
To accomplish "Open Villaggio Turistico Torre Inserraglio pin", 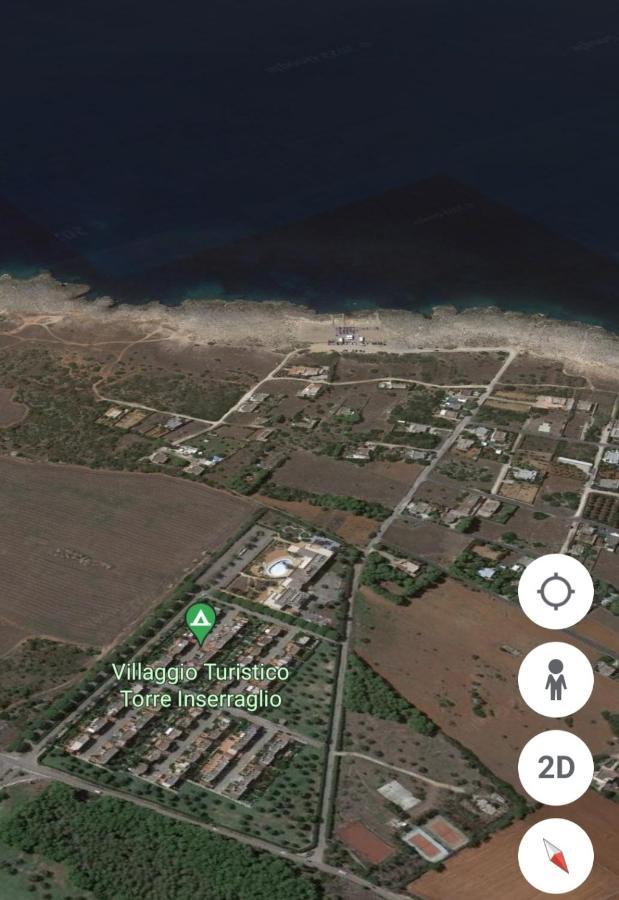I will coord(201,623).
